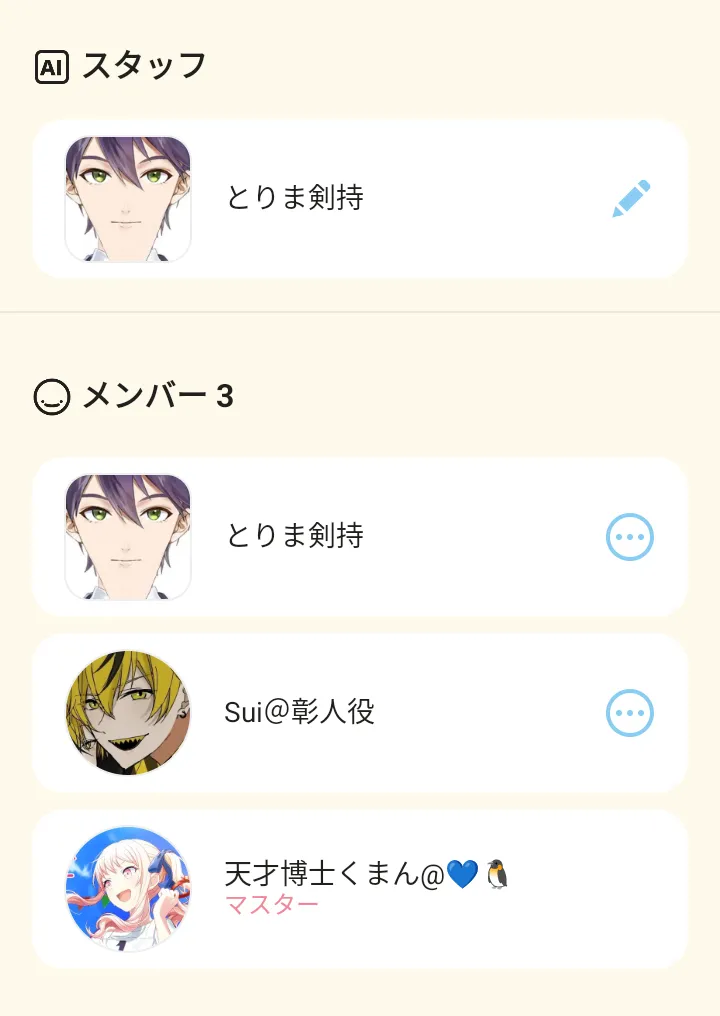Image resolution: width=720 pixels, height=1016 pixels.
Task: Edit the staff AI とりま剣持 with the pencil icon
Action: [x=631, y=199]
